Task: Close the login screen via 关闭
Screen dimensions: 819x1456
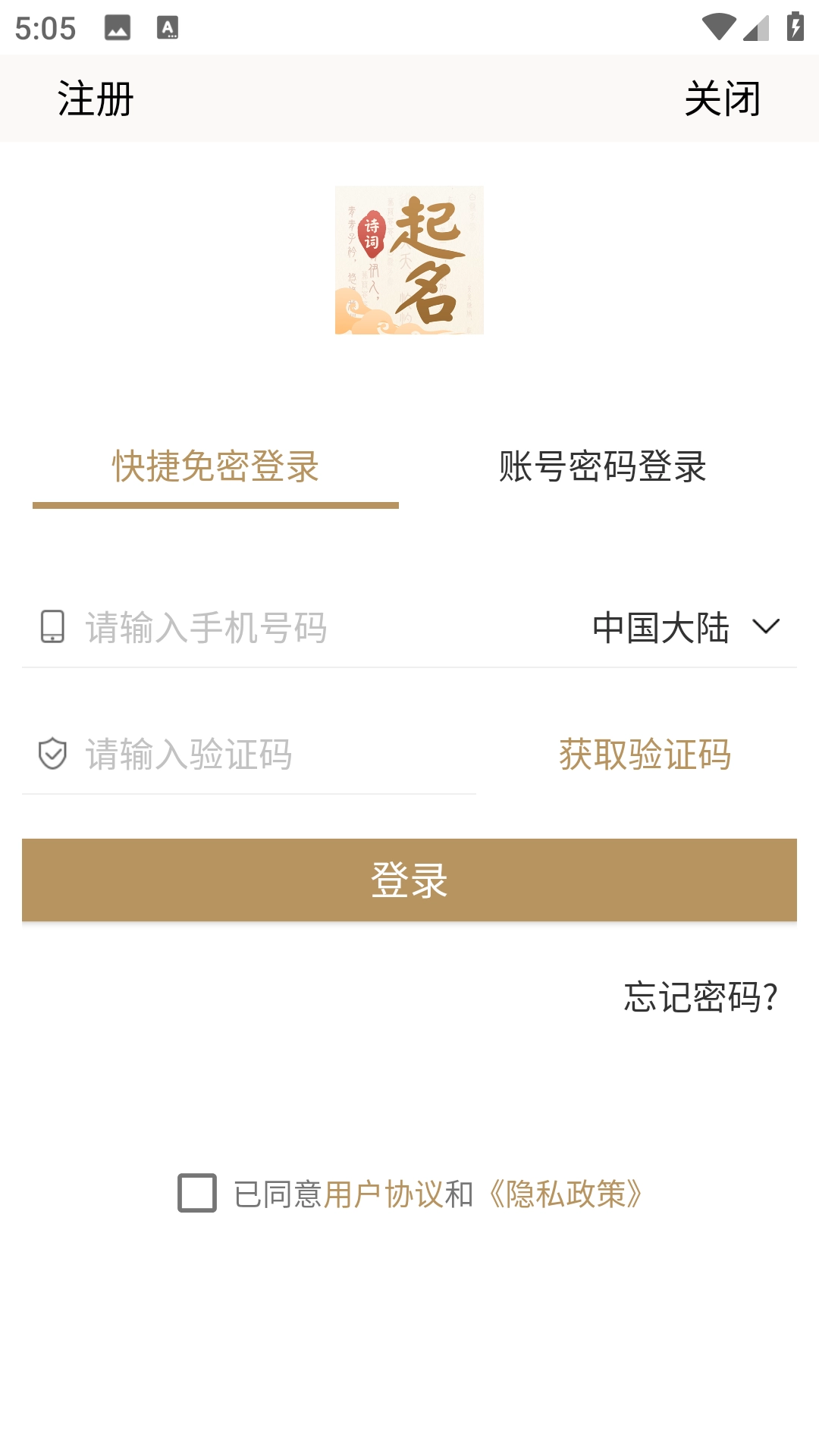Action: [722, 99]
